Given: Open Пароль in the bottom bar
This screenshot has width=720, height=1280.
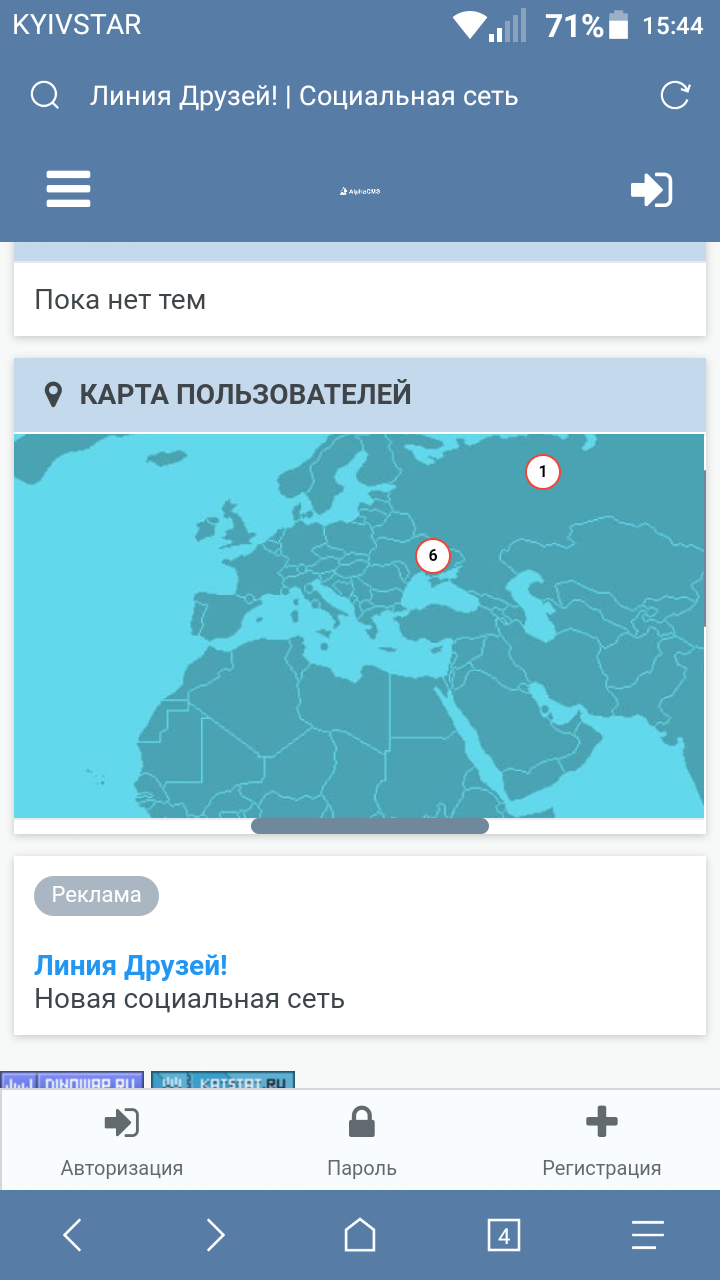Looking at the screenshot, I should (361, 1141).
